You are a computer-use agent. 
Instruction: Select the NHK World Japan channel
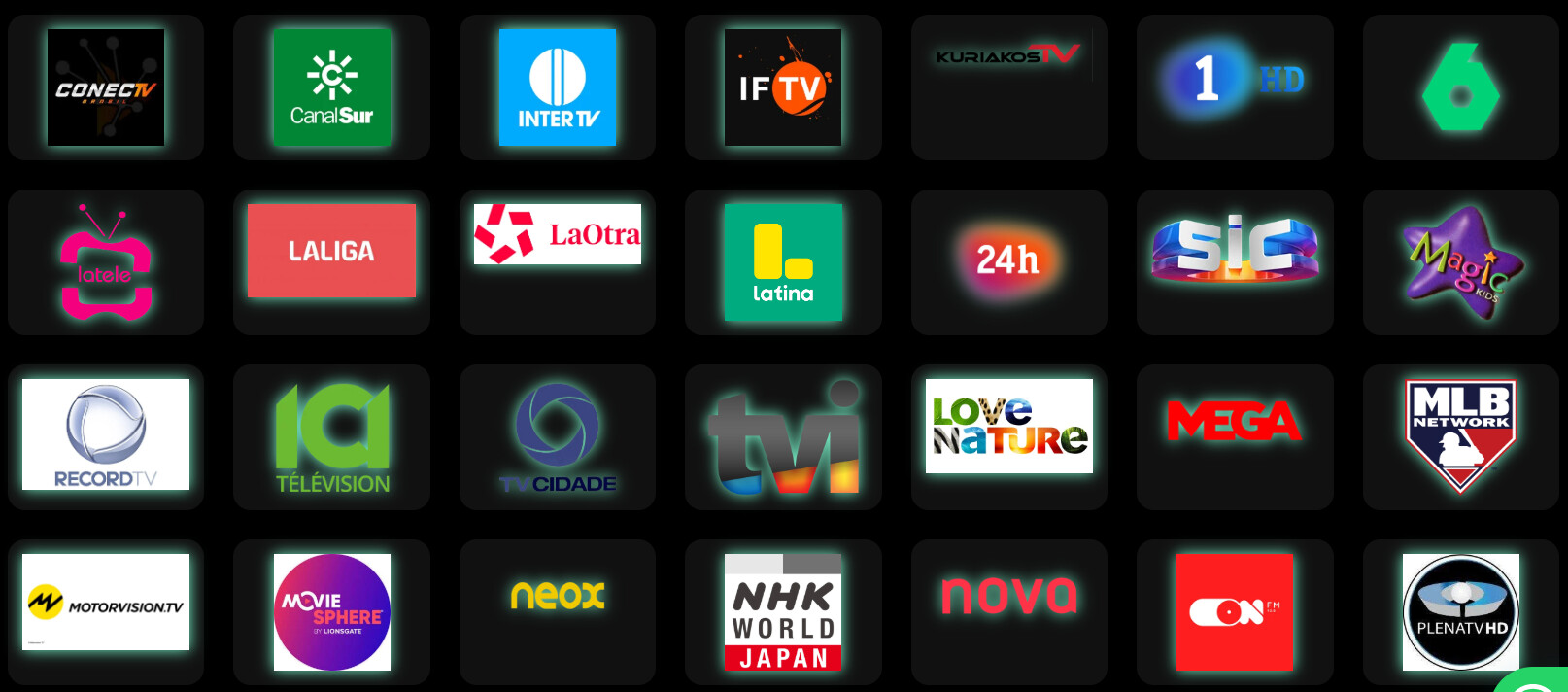pos(783,612)
